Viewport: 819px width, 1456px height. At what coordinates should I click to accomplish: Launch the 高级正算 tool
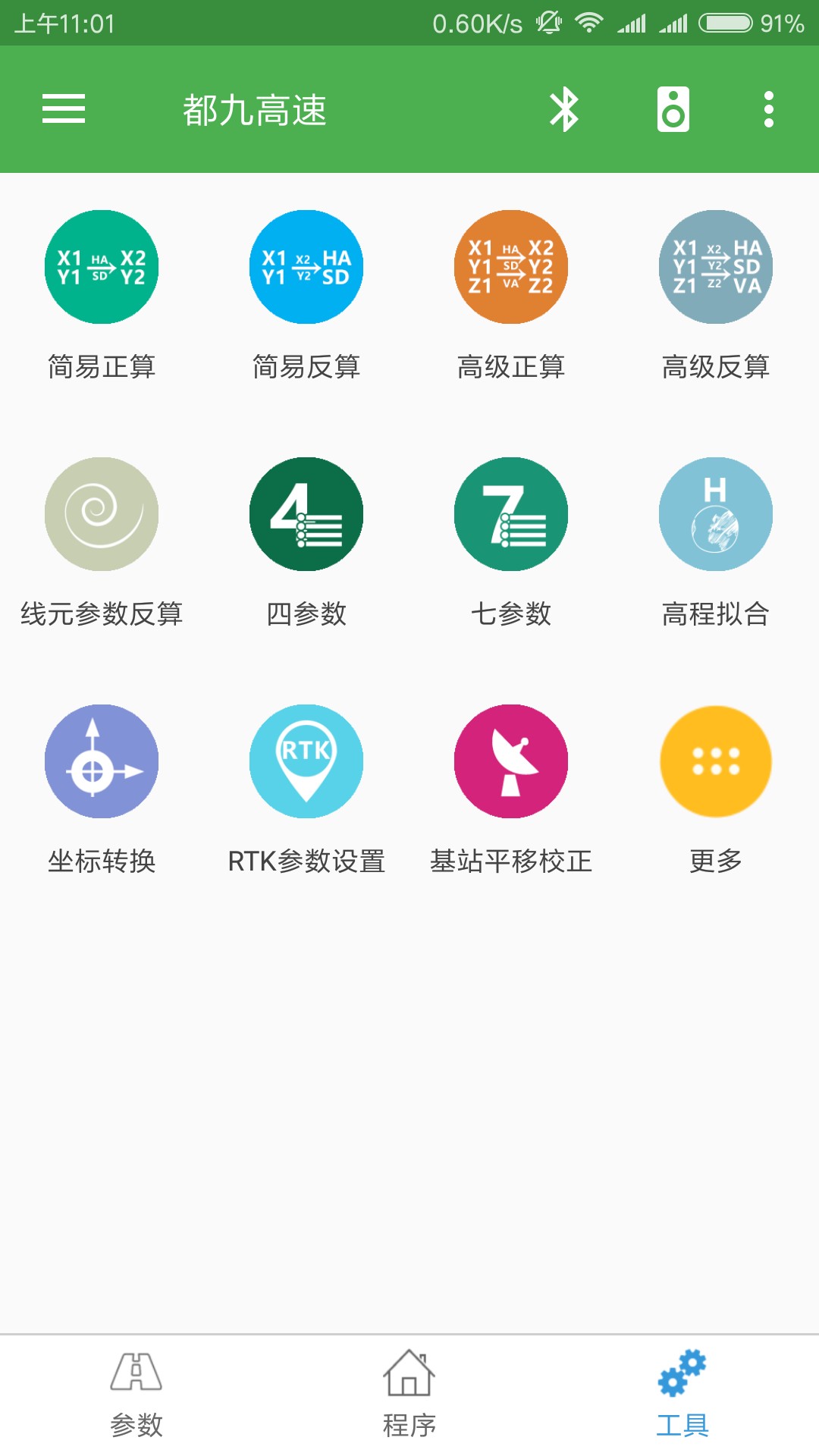510,267
